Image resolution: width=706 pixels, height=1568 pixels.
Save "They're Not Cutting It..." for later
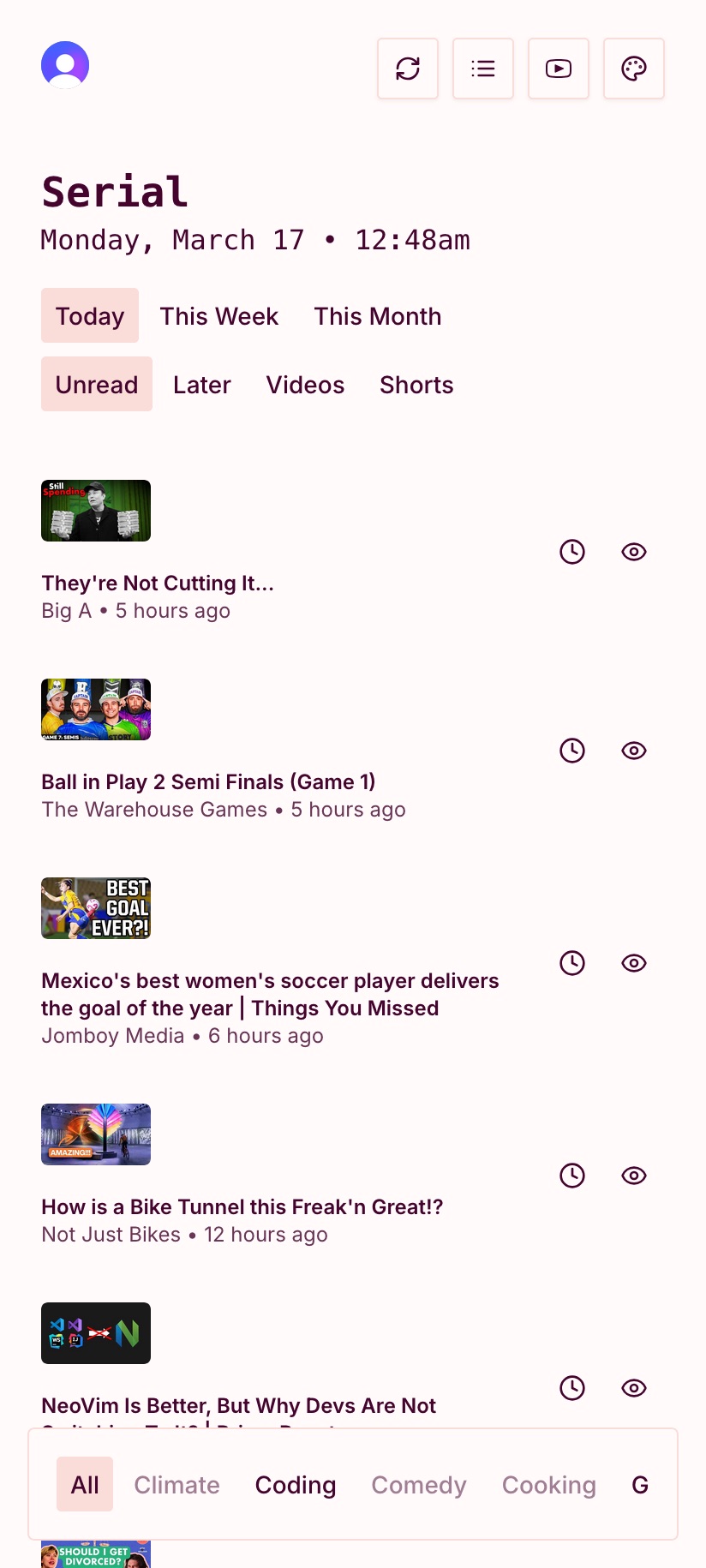(x=572, y=552)
